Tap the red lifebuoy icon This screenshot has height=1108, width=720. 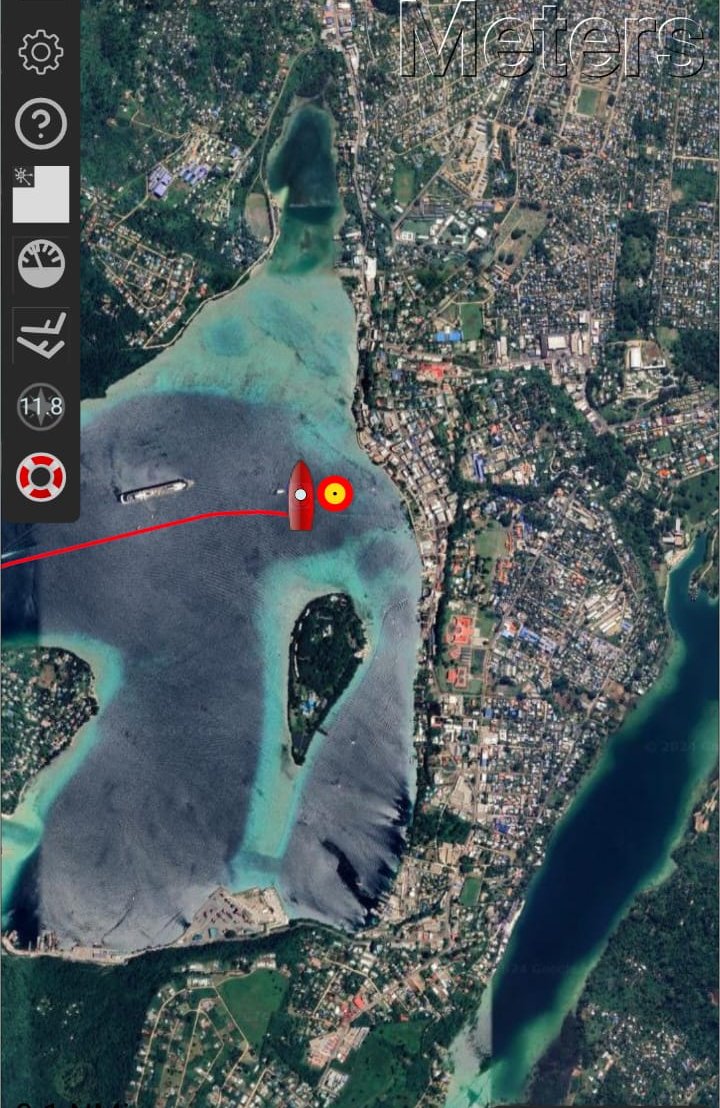[41, 477]
